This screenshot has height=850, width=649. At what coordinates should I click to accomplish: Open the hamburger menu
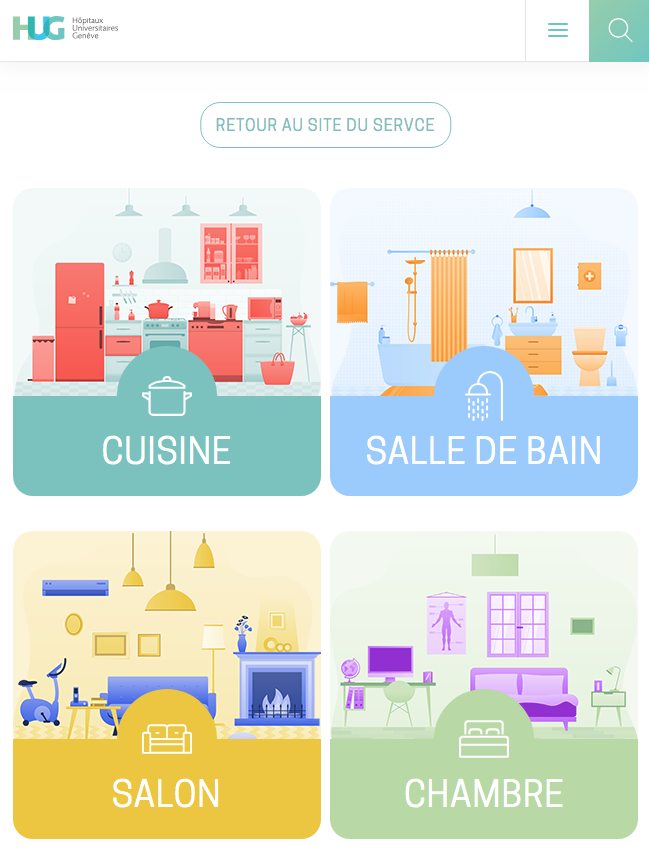pos(557,30)
